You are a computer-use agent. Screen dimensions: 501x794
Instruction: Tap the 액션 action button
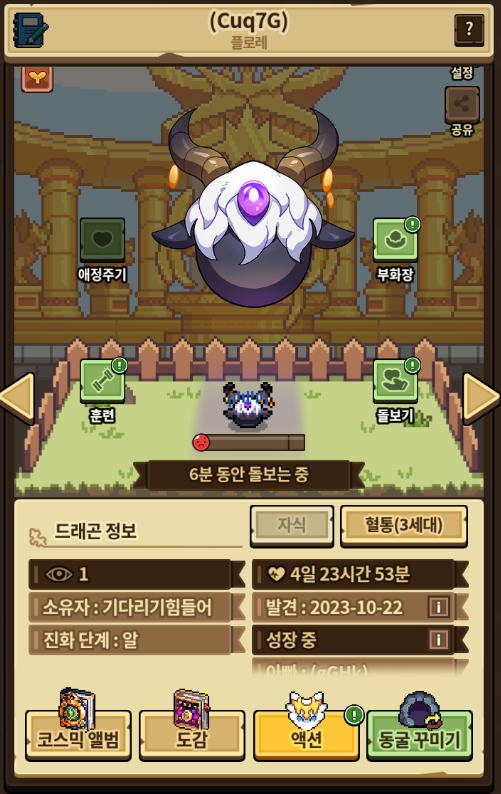click(306, 734)
